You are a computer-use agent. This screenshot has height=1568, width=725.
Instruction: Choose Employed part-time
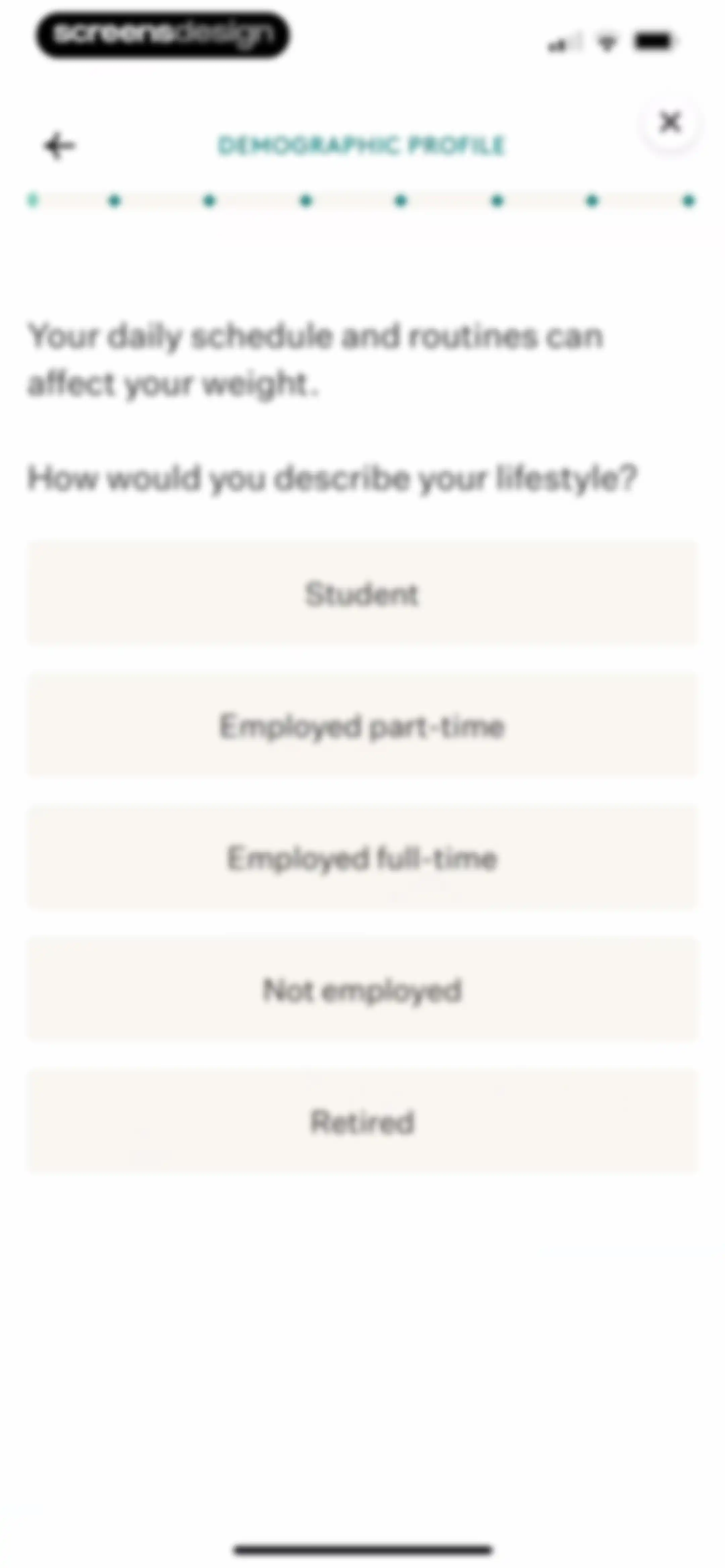[x=363, y=726]
